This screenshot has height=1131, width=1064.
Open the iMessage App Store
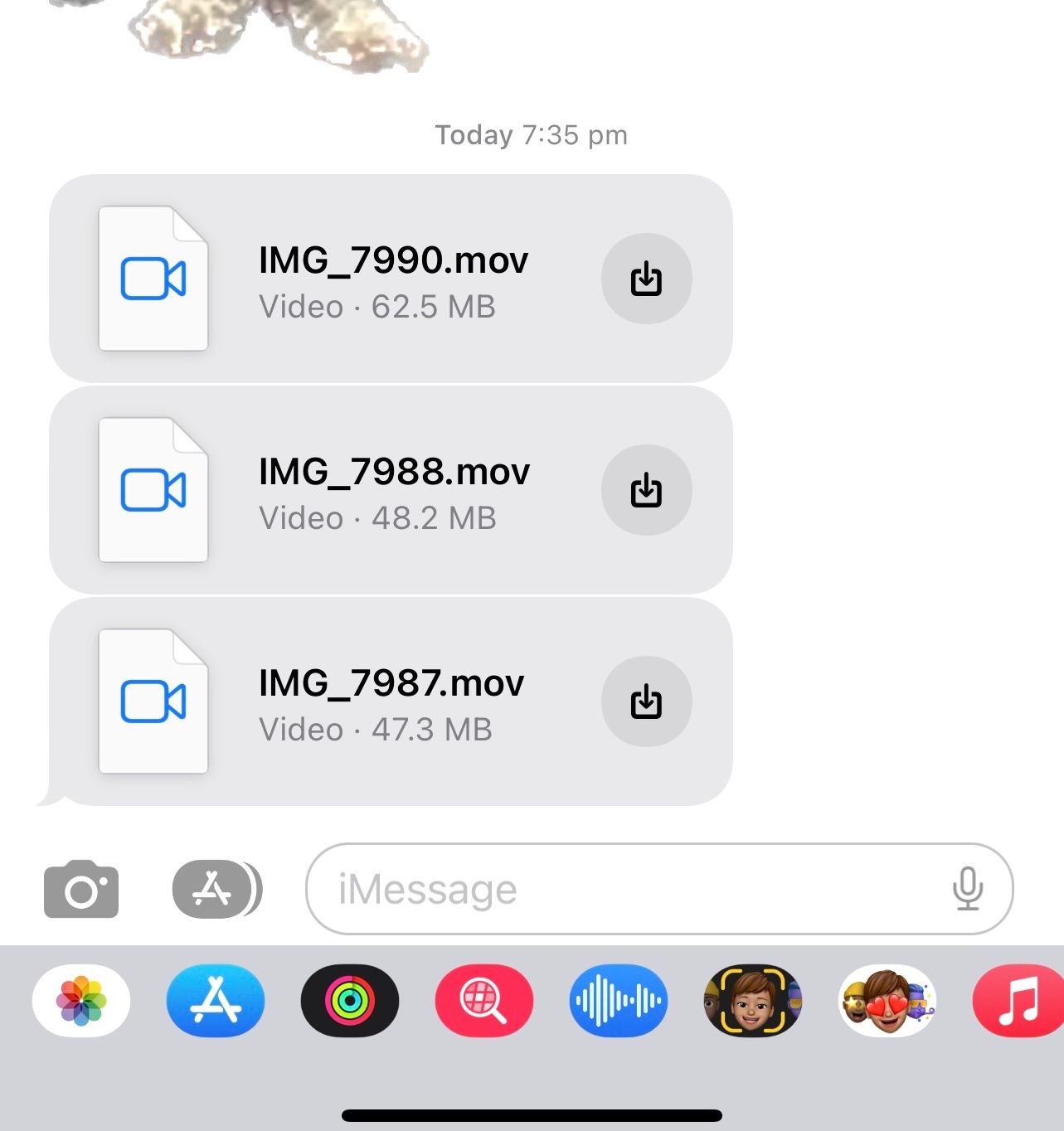tap(210, 888)
